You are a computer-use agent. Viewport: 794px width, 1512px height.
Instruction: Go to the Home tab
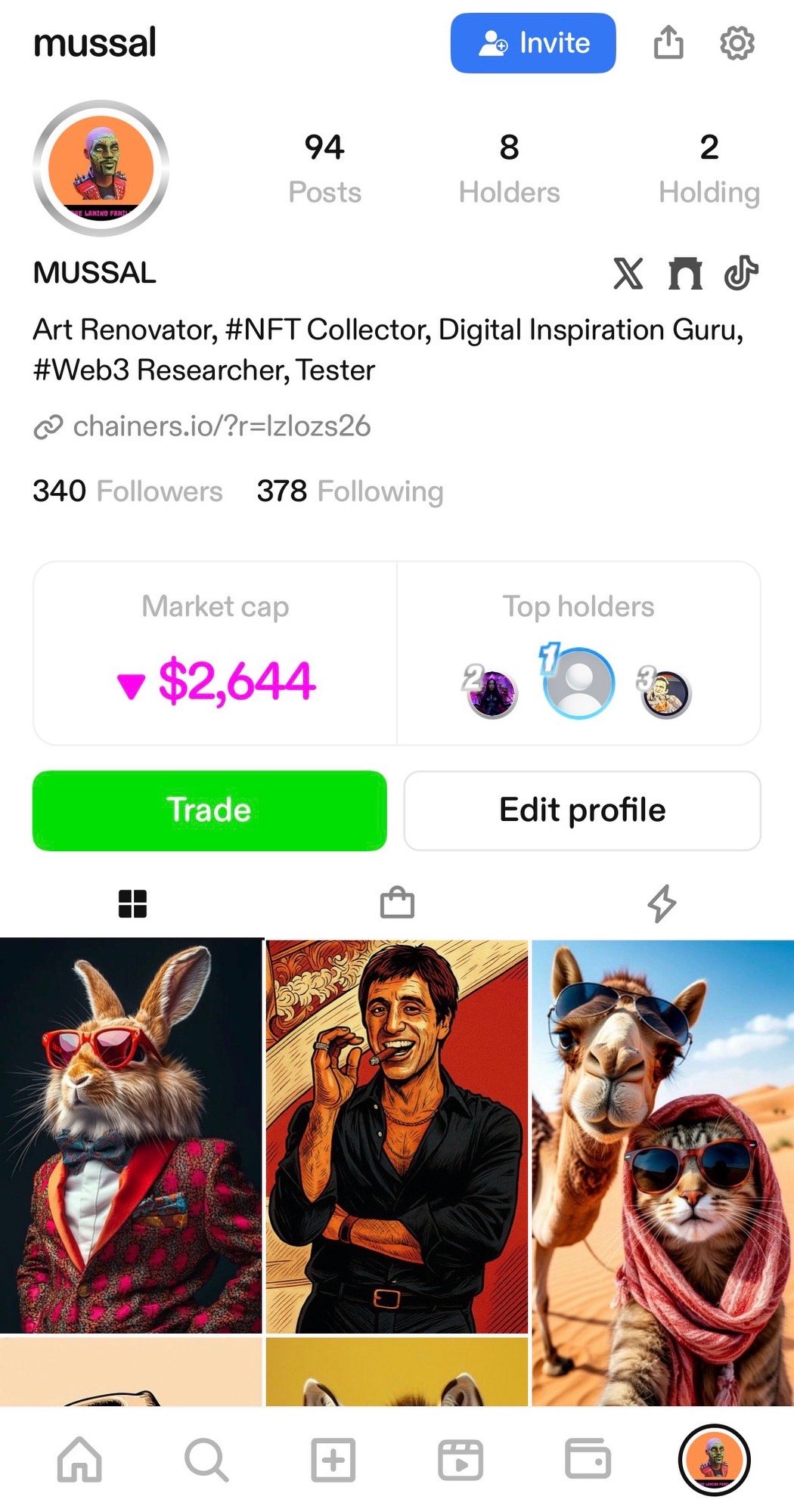pos(80,1459)
